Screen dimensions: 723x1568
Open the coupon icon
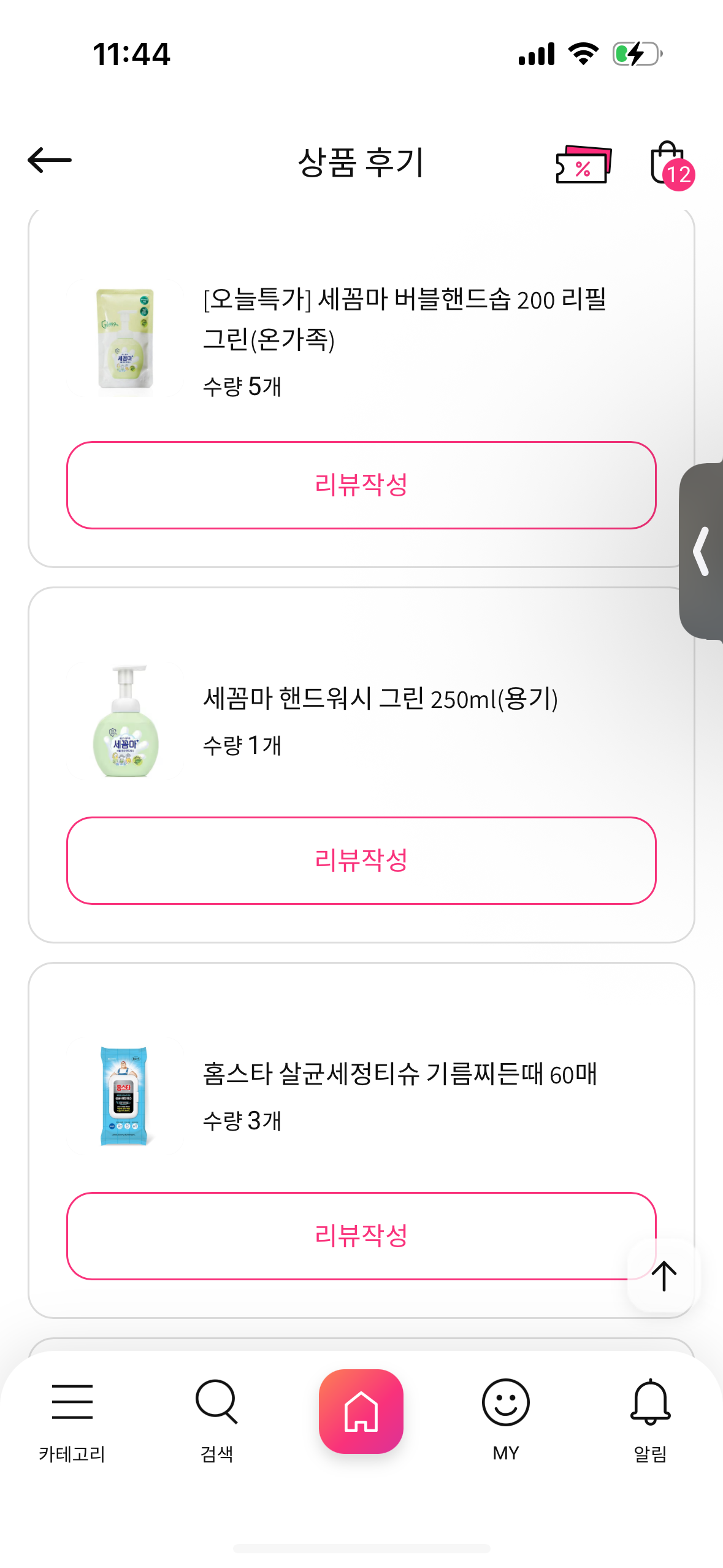(x=583, y=164)
